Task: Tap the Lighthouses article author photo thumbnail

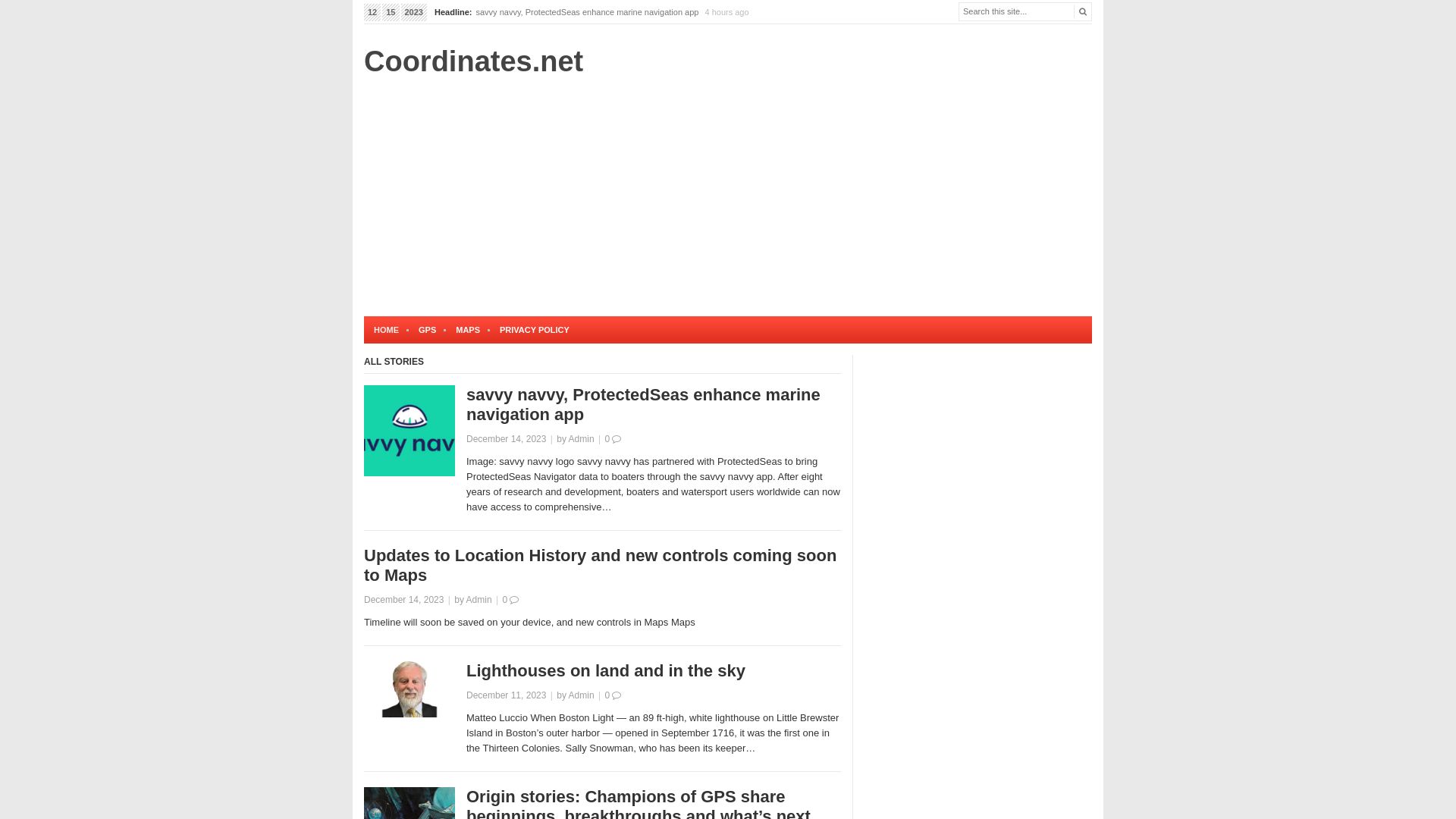Action: (x=409, y=689)
